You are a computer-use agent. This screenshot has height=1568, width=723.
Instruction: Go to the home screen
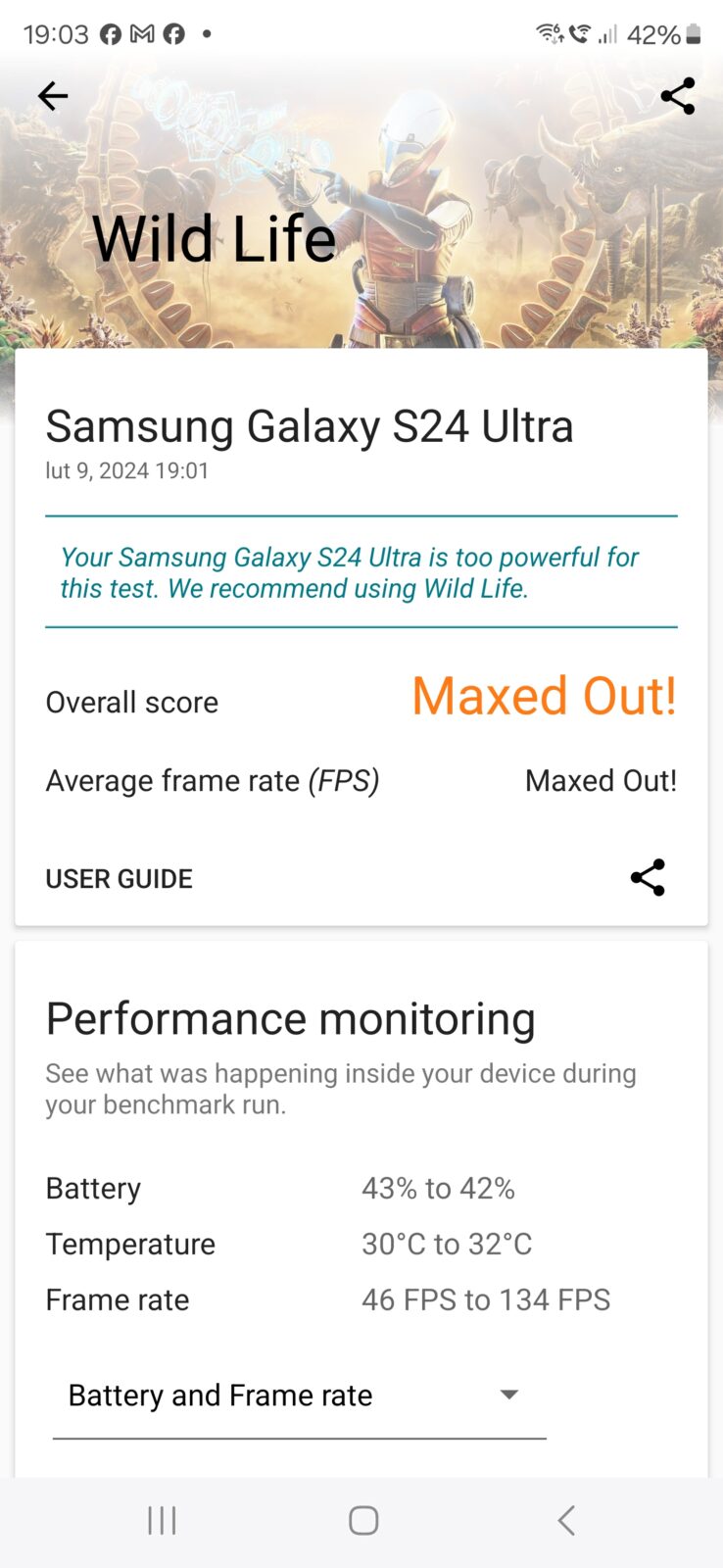(363, 1521)
